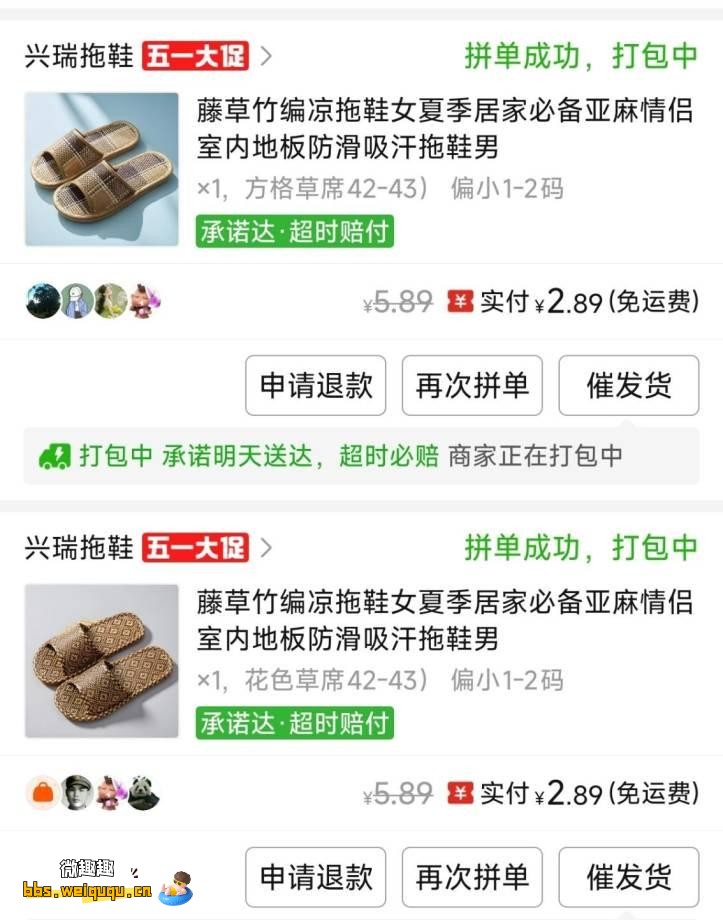
Task: Tap 催发货 for the 方格草席 order
Action: 628,386
